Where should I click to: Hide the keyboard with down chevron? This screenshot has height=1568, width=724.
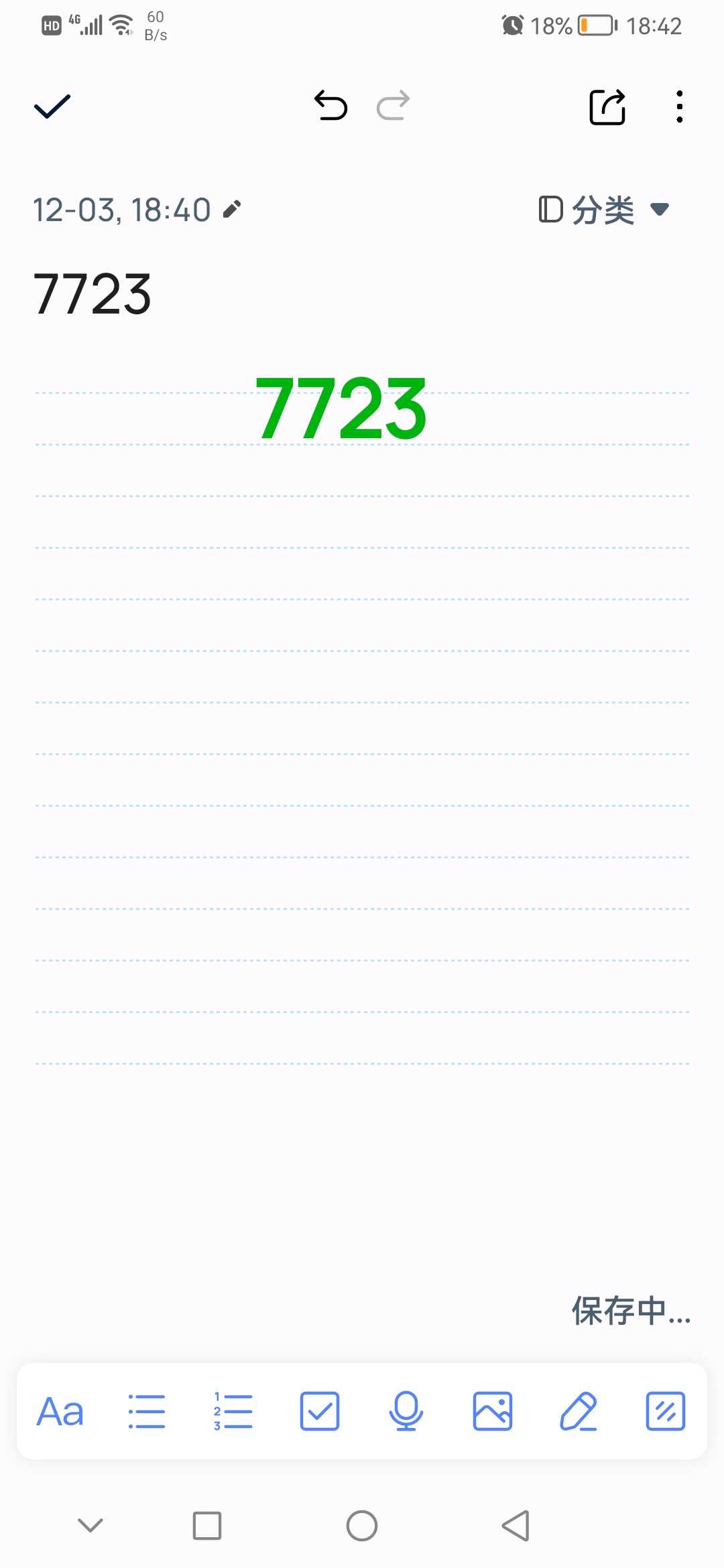90,1526
